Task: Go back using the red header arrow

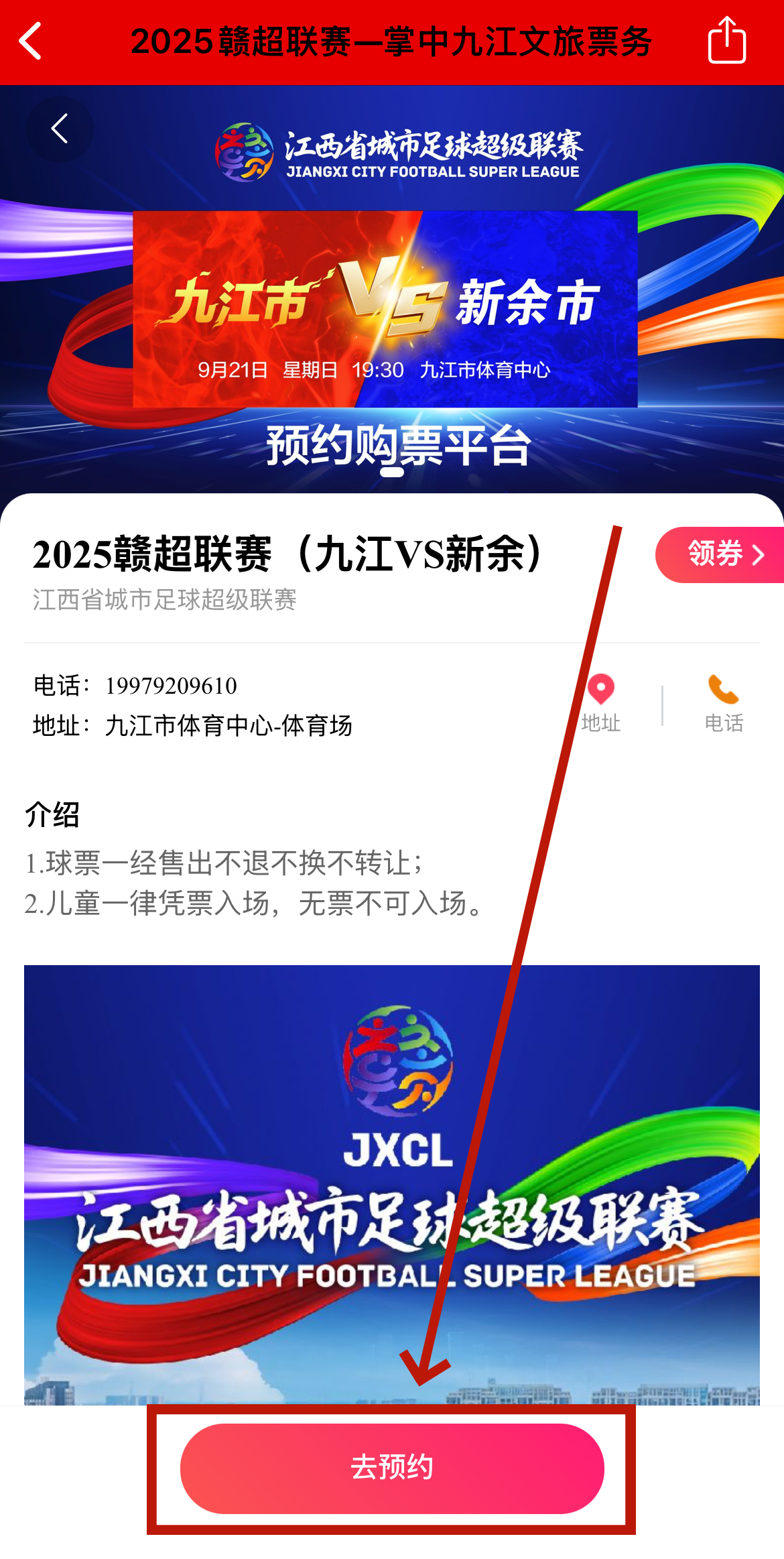Action: 31,41
